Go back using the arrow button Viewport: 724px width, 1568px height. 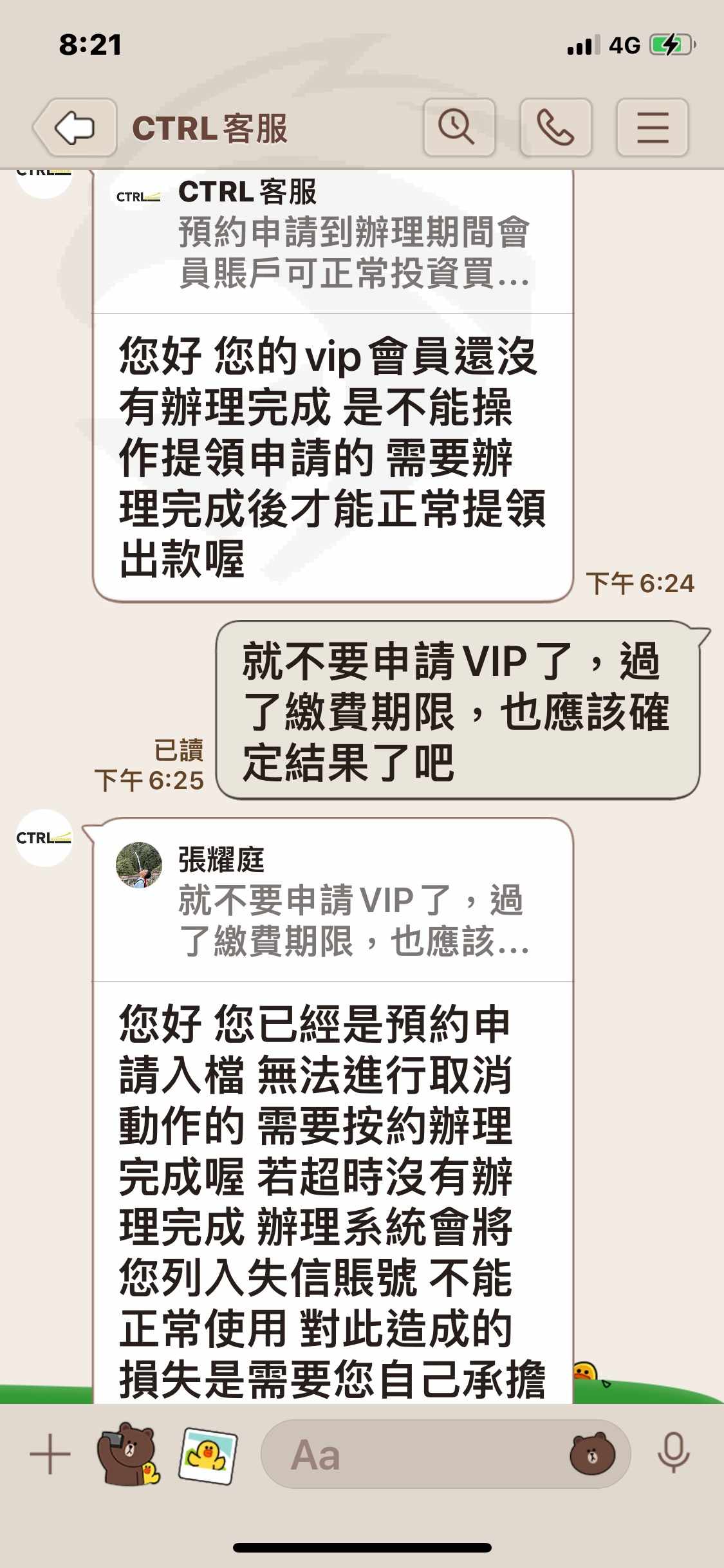click(75, 127)
